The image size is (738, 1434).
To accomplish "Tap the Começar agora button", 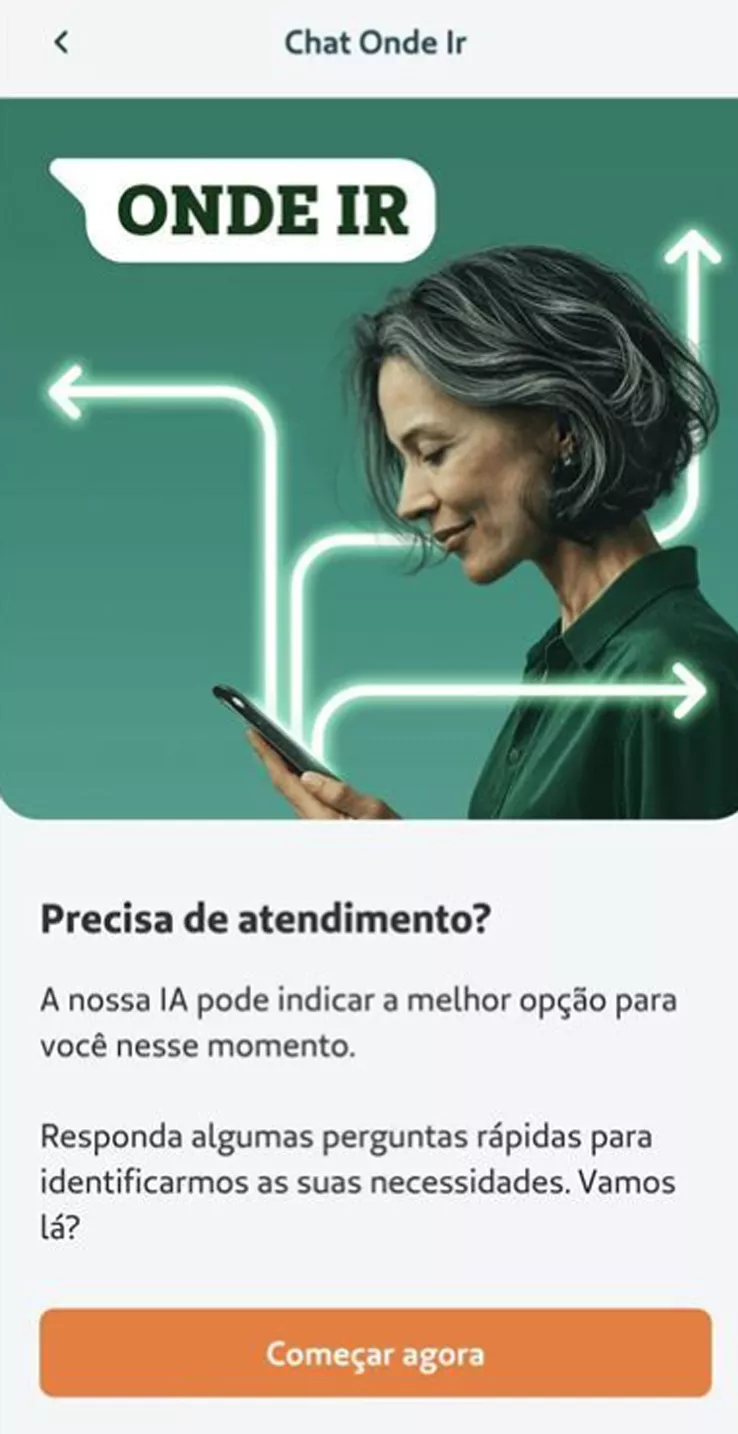I will coord(375,1354).
